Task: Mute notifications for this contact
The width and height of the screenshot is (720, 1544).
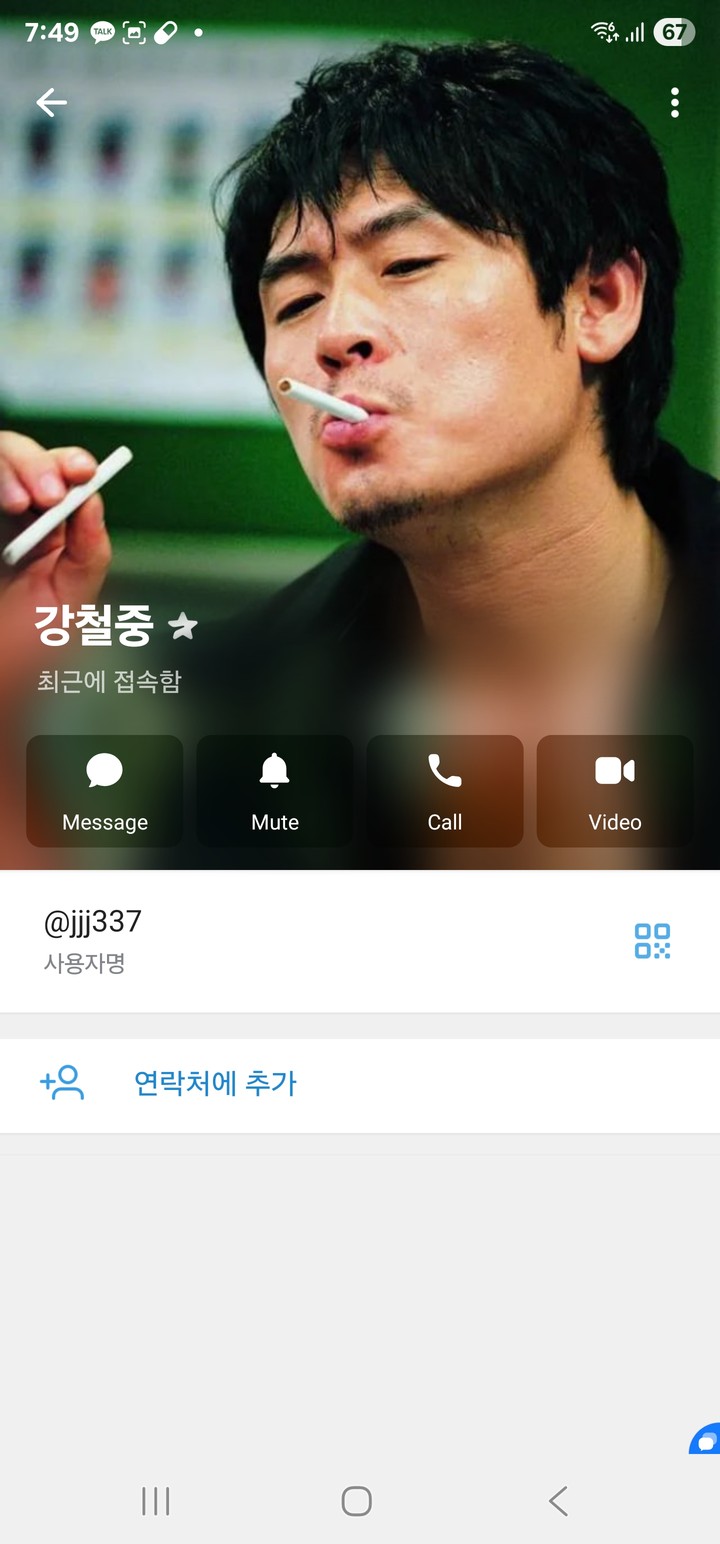Action: (275, 792)
